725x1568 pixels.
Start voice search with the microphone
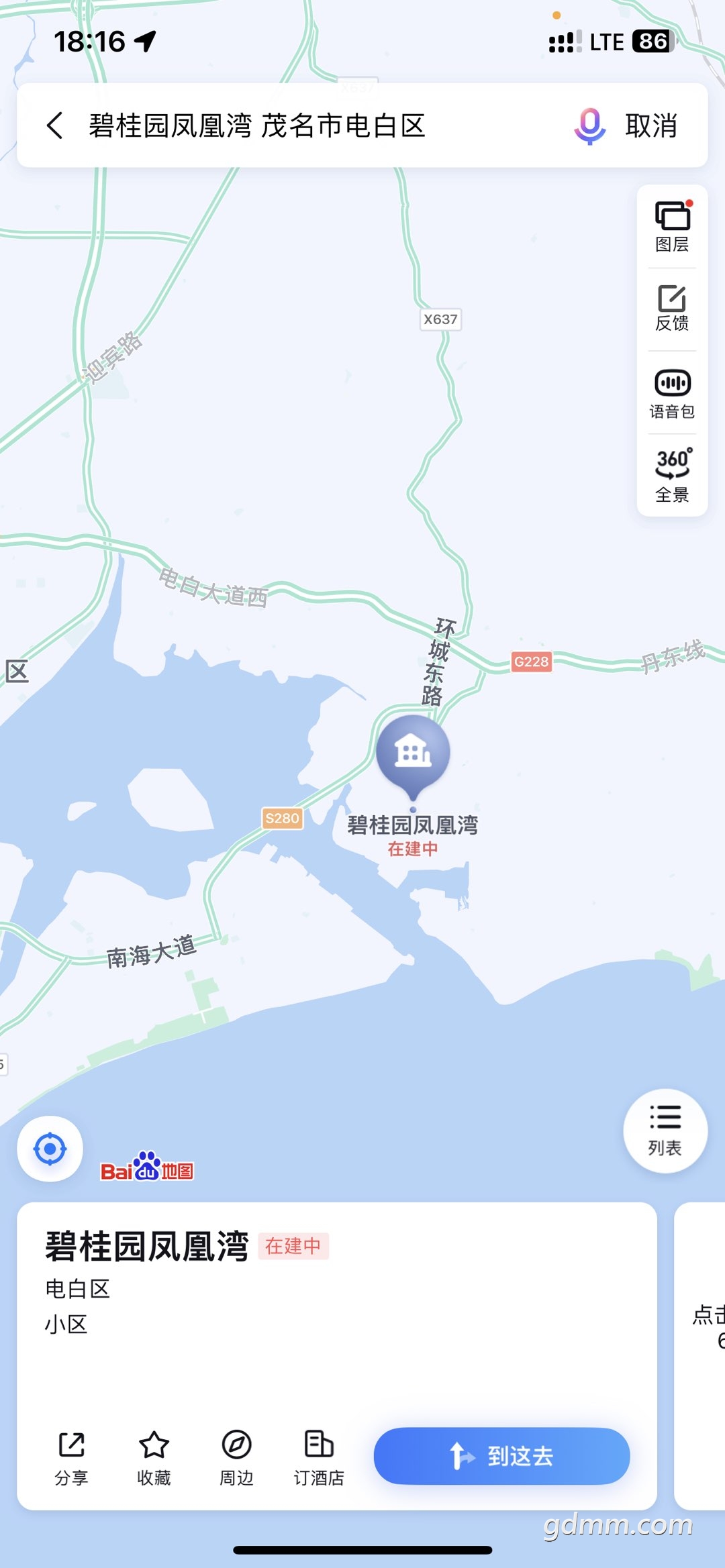(x=589, y=125)
